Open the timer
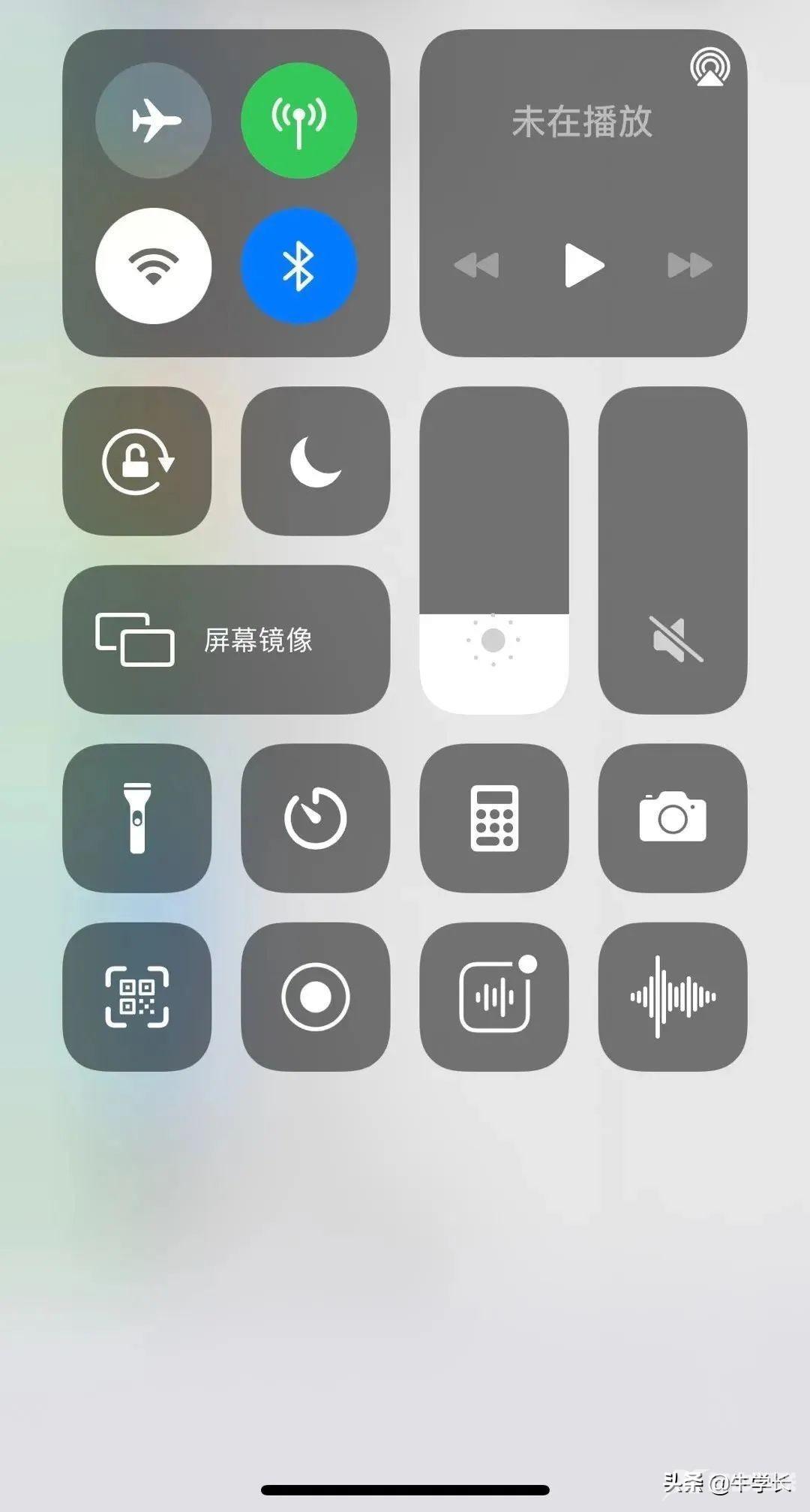The width and height of the screenshot is (810, 1512). coord(315,817)
